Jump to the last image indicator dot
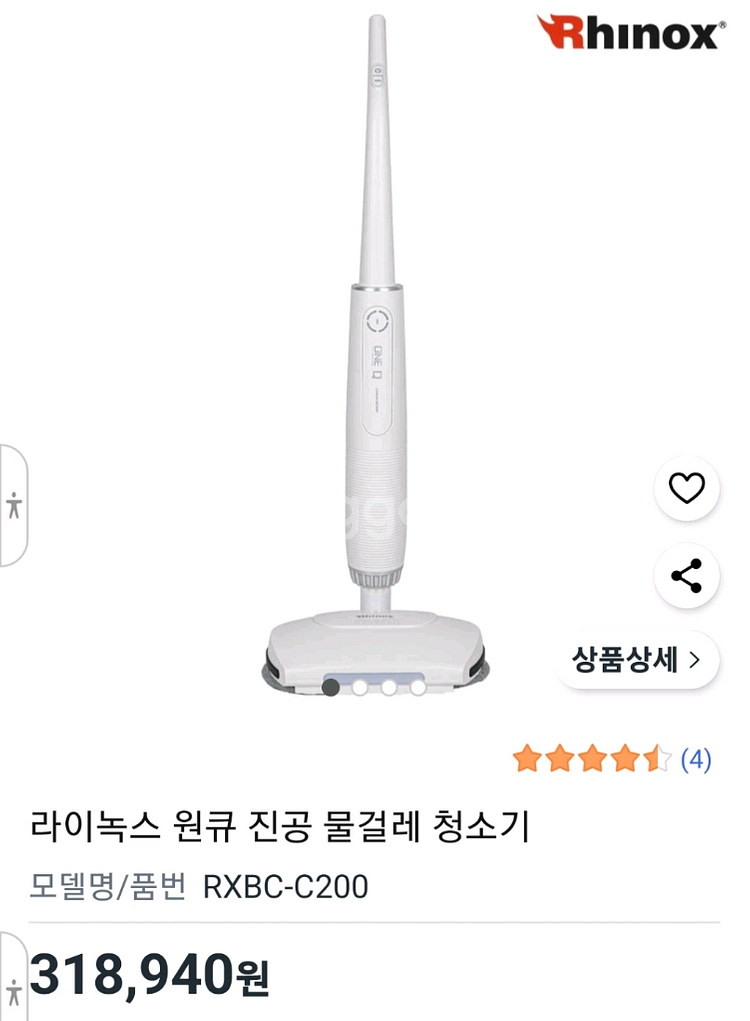The width and height of the screenshot is (750, 1021). tap(417, 687)
